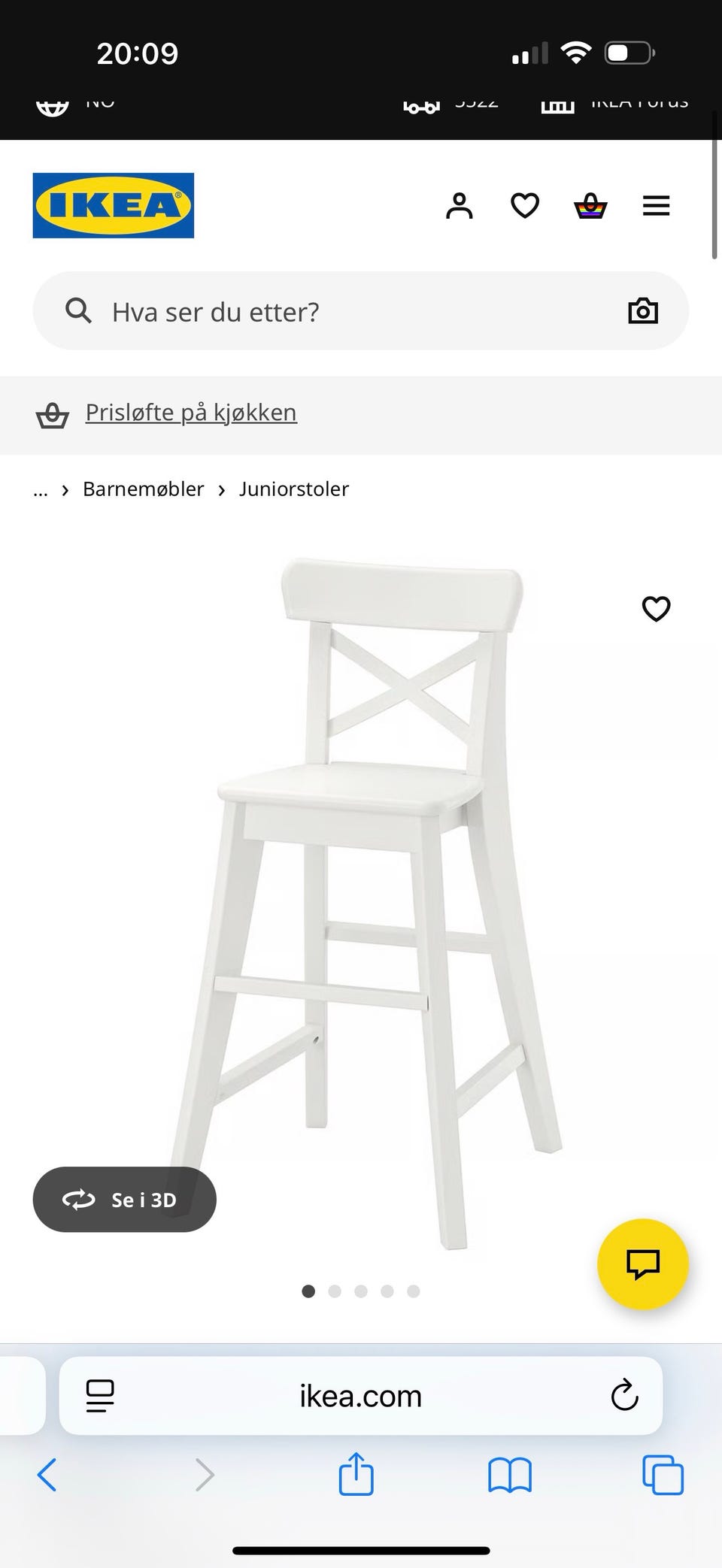This screenshot has height=1568, width=722.
Task: View the chair with "Se i 3D"
Action: [124, 1200]
